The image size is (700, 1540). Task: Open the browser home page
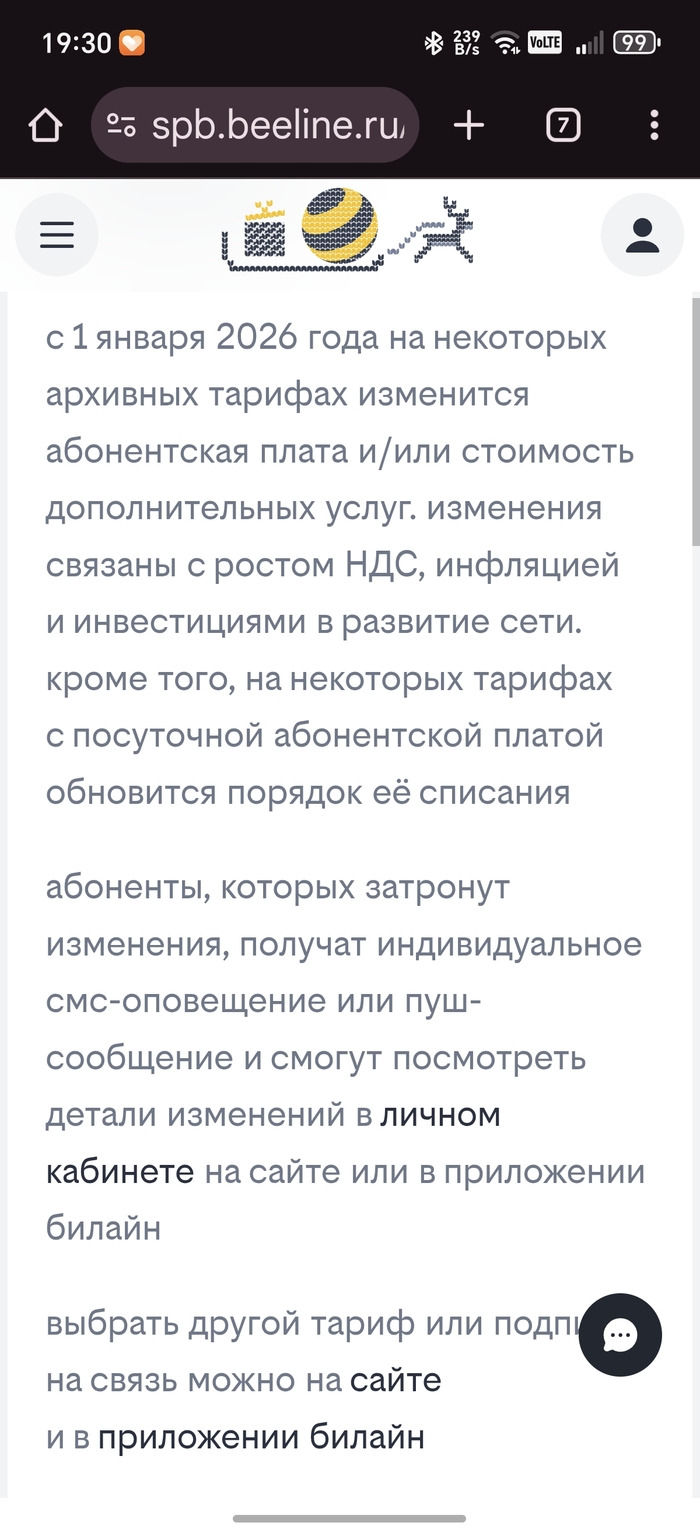point(46,126)
